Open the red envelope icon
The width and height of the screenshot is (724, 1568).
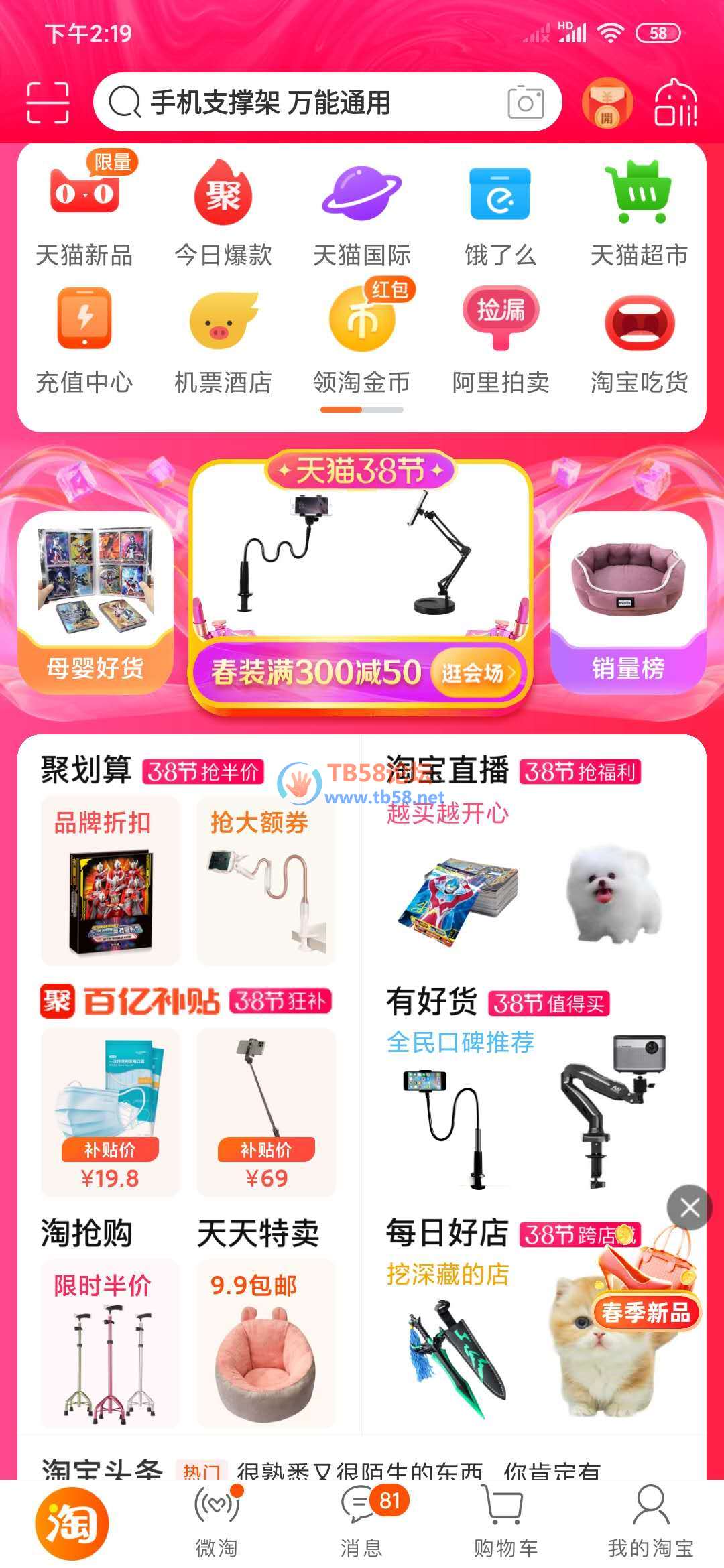pos(607,103)
